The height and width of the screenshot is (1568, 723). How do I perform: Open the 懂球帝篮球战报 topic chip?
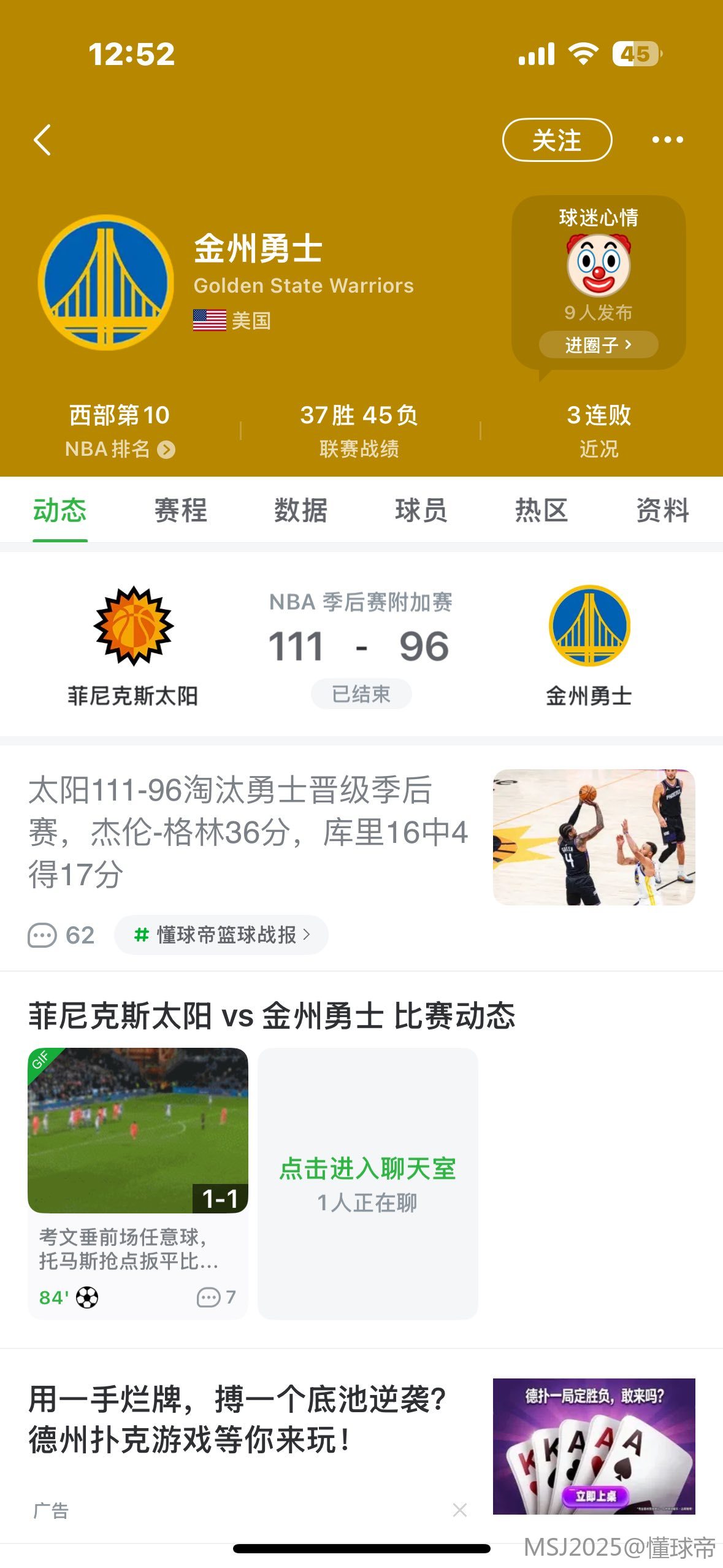pos(221,935)
